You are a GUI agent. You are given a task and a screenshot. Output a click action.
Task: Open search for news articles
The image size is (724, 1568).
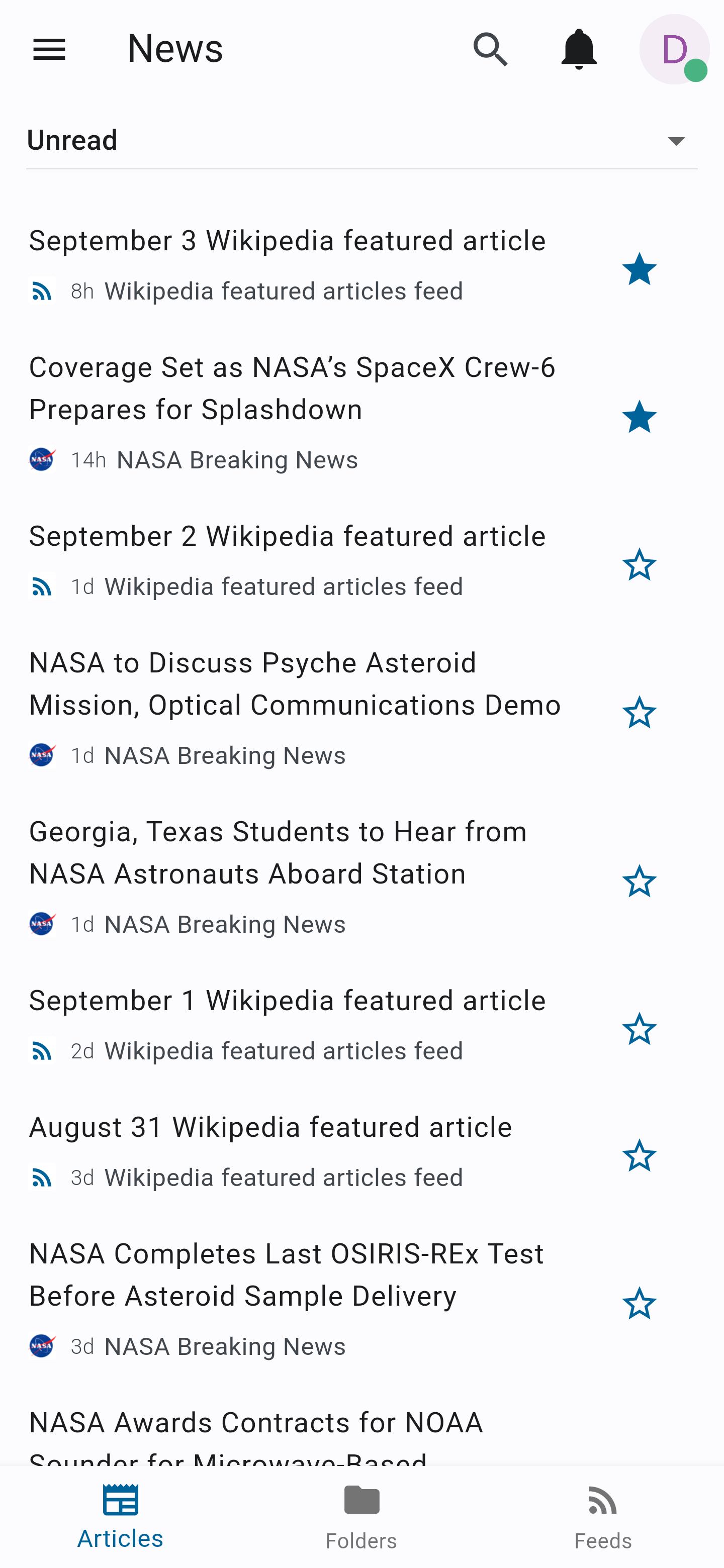point(490,49)
